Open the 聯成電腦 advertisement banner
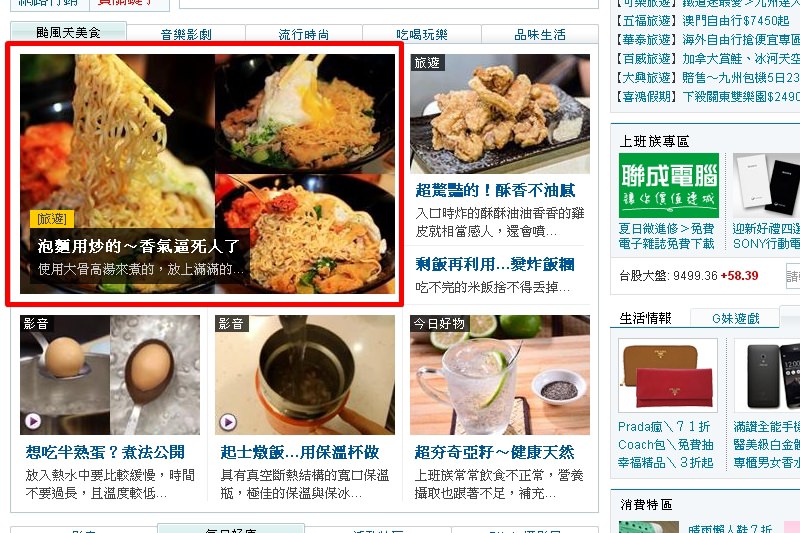Screen dimensions: 800x533 pos(668,185)
